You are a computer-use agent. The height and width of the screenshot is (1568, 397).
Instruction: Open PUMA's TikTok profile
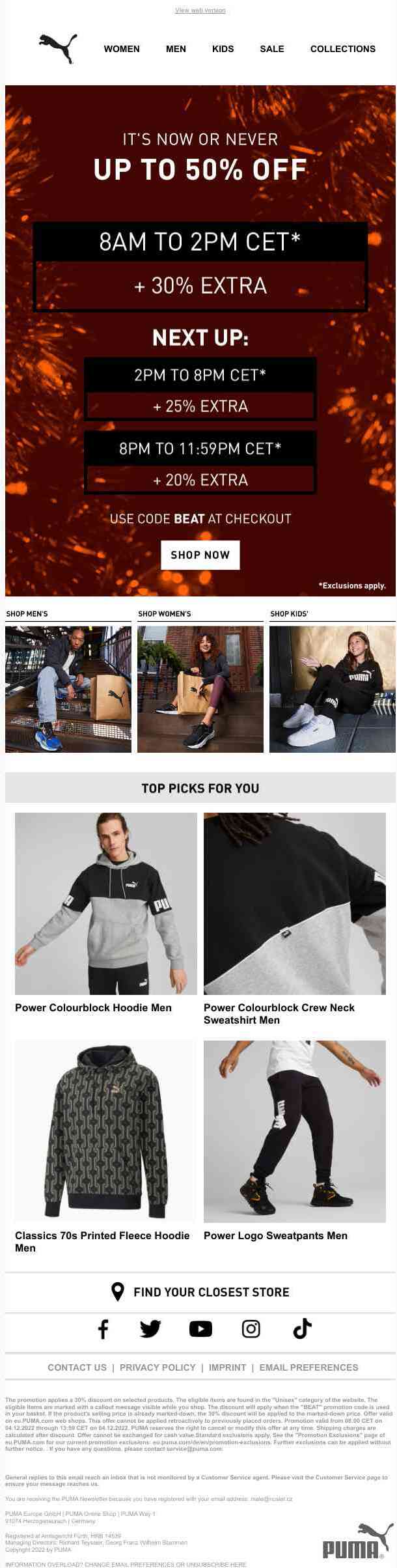(x=302, y=1329)
